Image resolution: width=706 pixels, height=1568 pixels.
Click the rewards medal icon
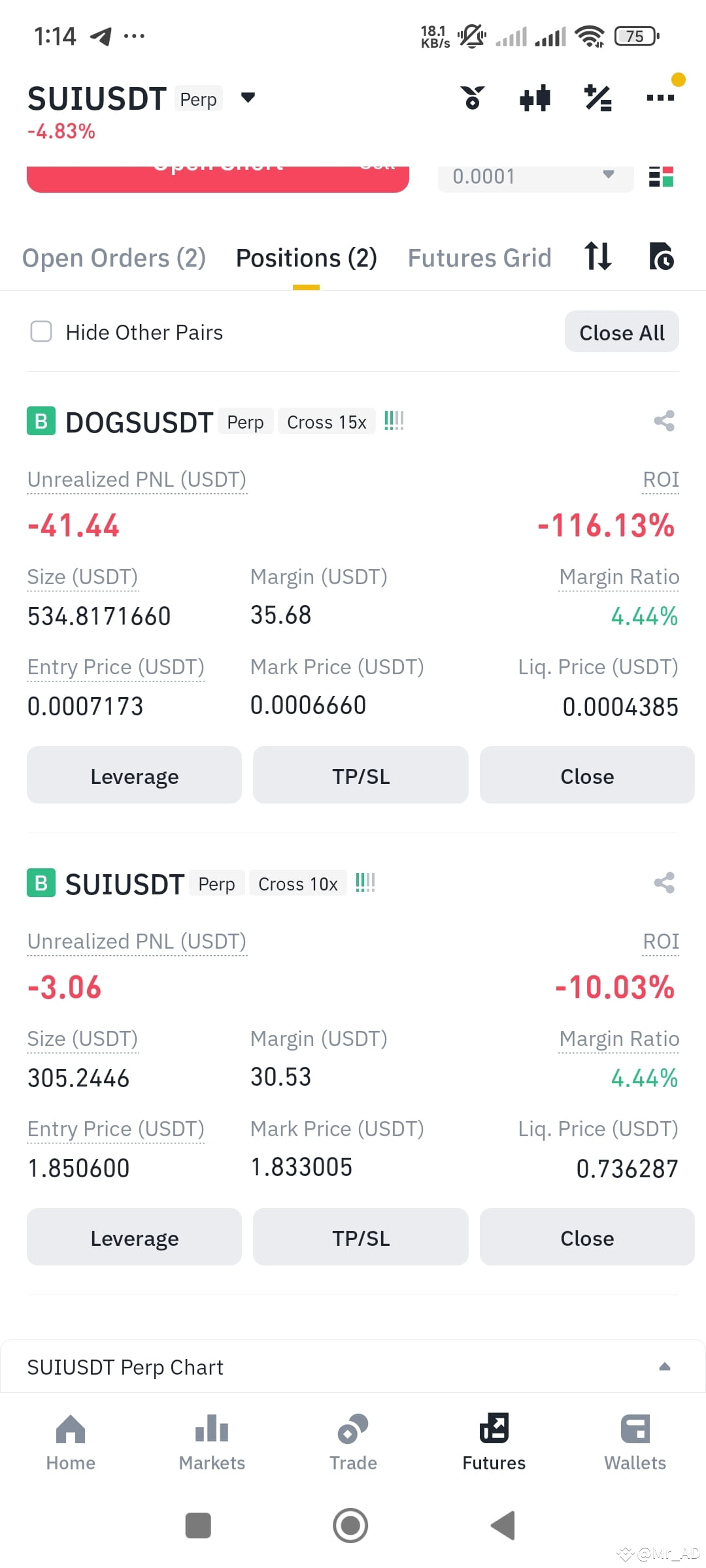(x=473, y=97)
